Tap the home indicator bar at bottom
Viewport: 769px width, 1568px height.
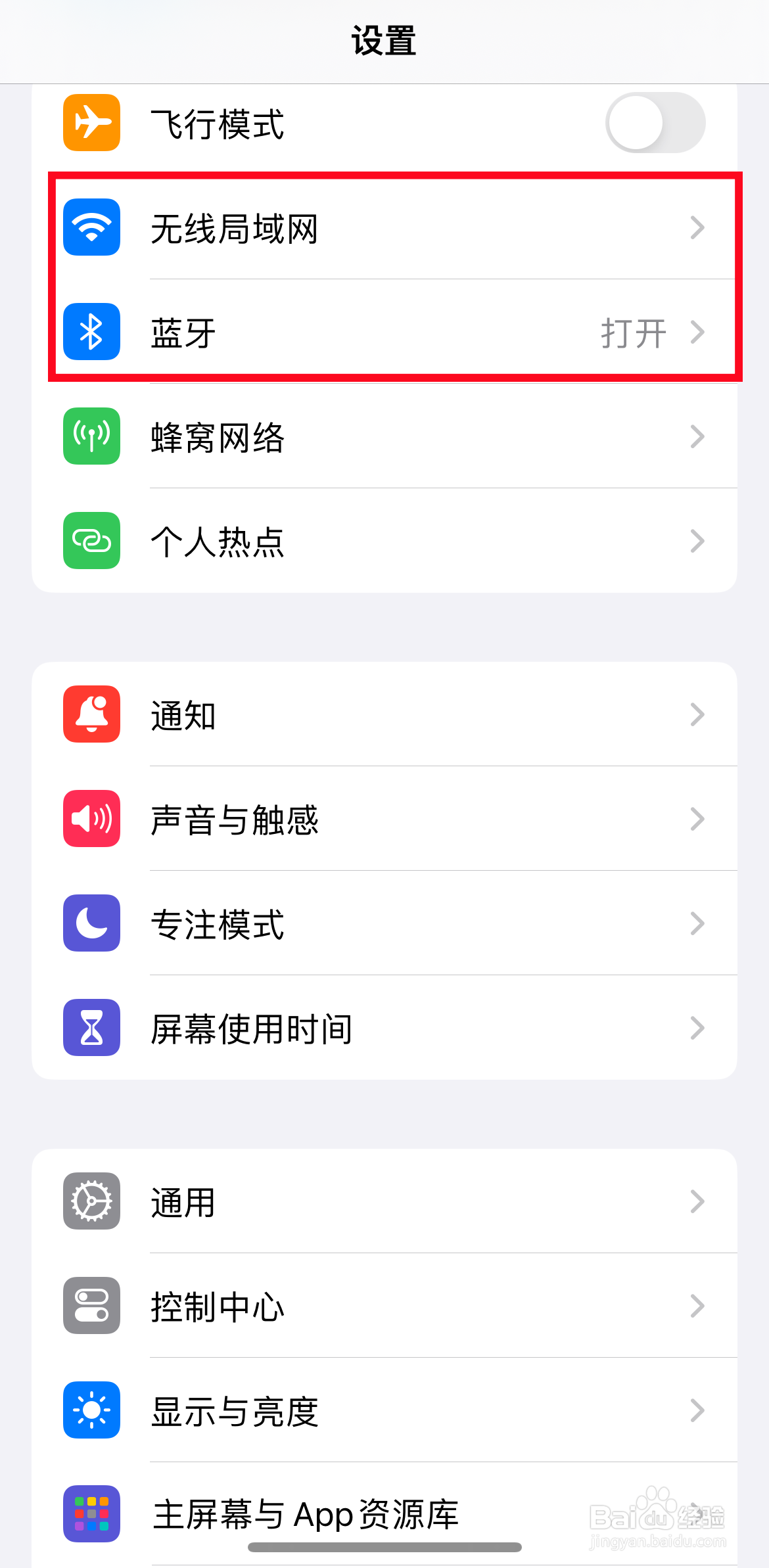384,1546
